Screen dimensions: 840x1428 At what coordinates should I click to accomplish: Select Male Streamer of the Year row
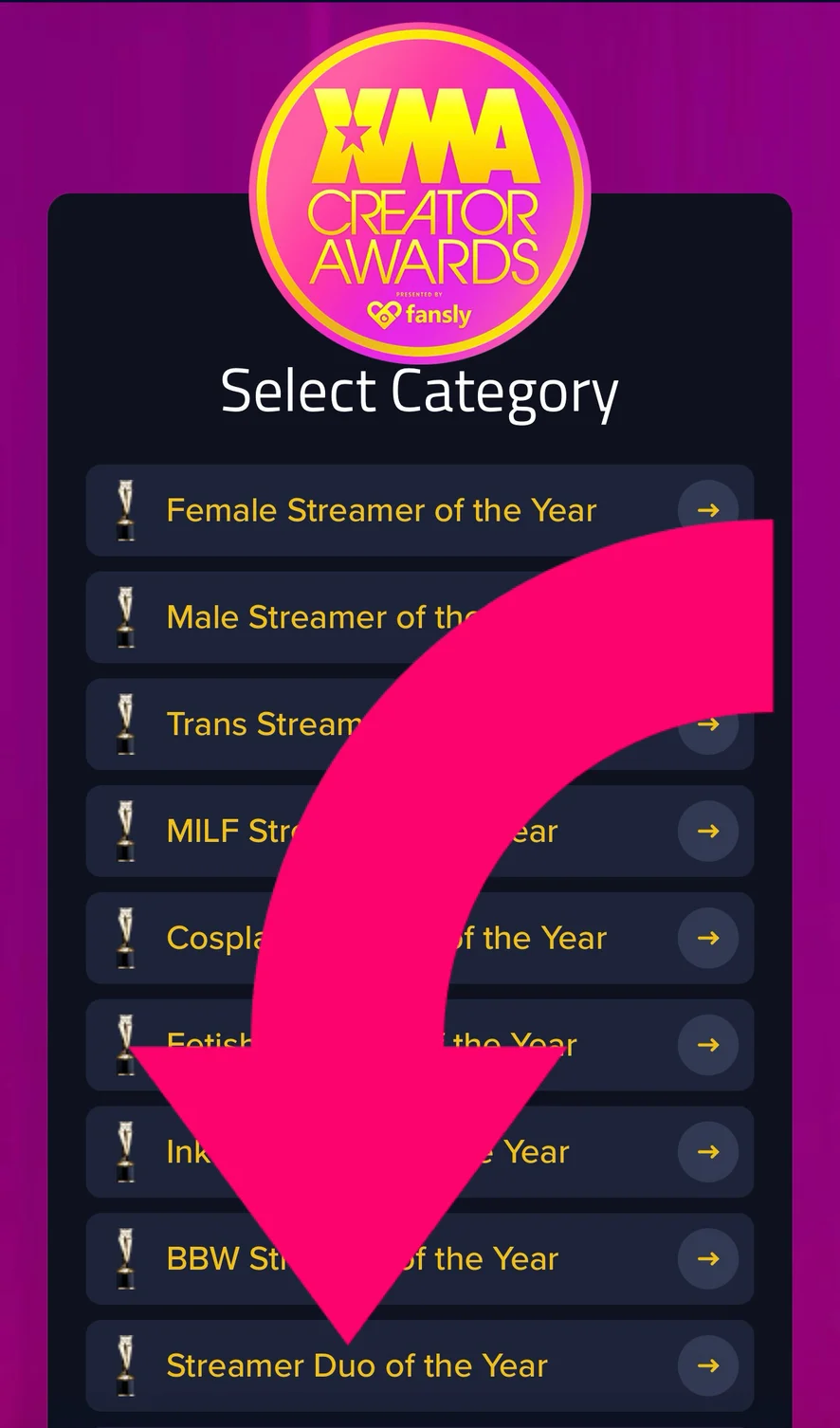click(x=313, y=617)
